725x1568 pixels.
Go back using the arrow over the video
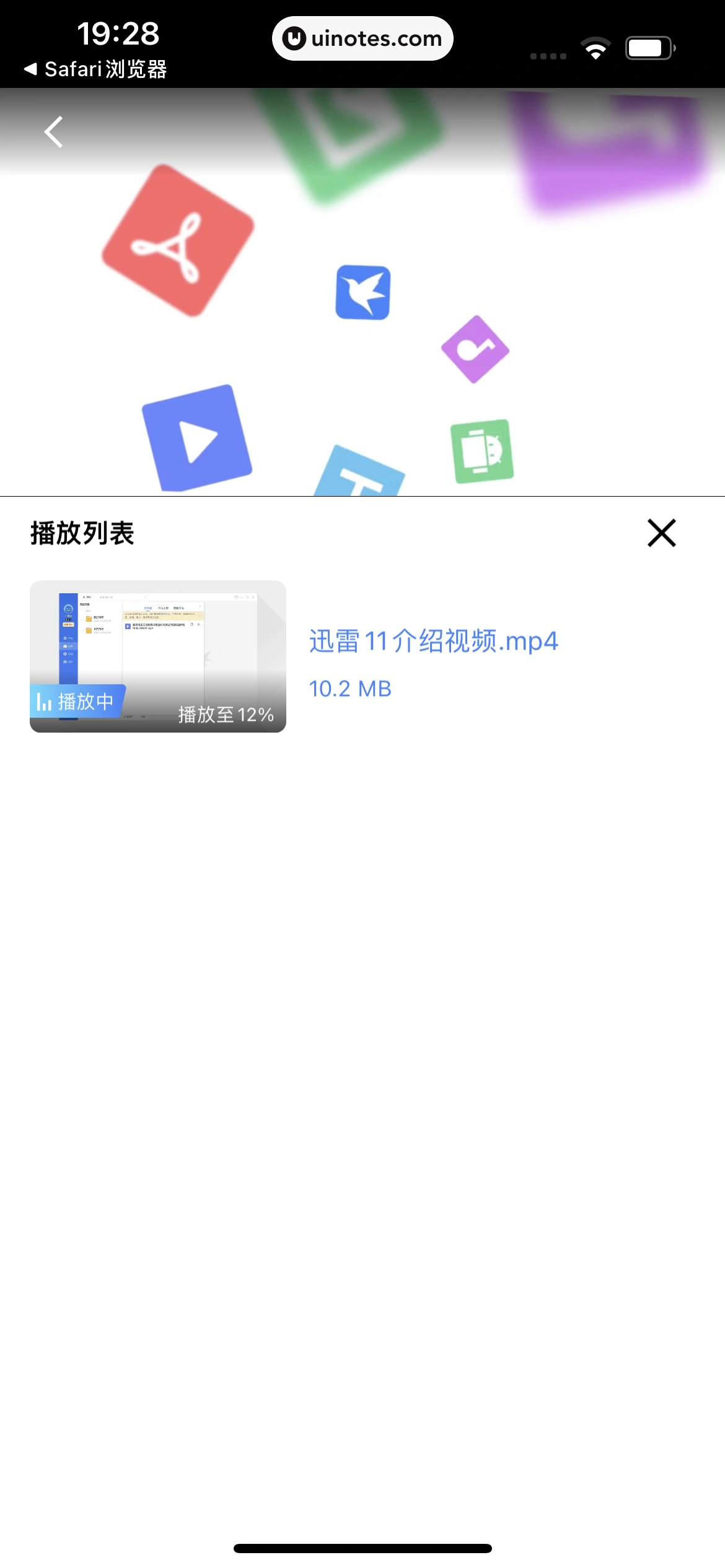click(x=54, y=132)
